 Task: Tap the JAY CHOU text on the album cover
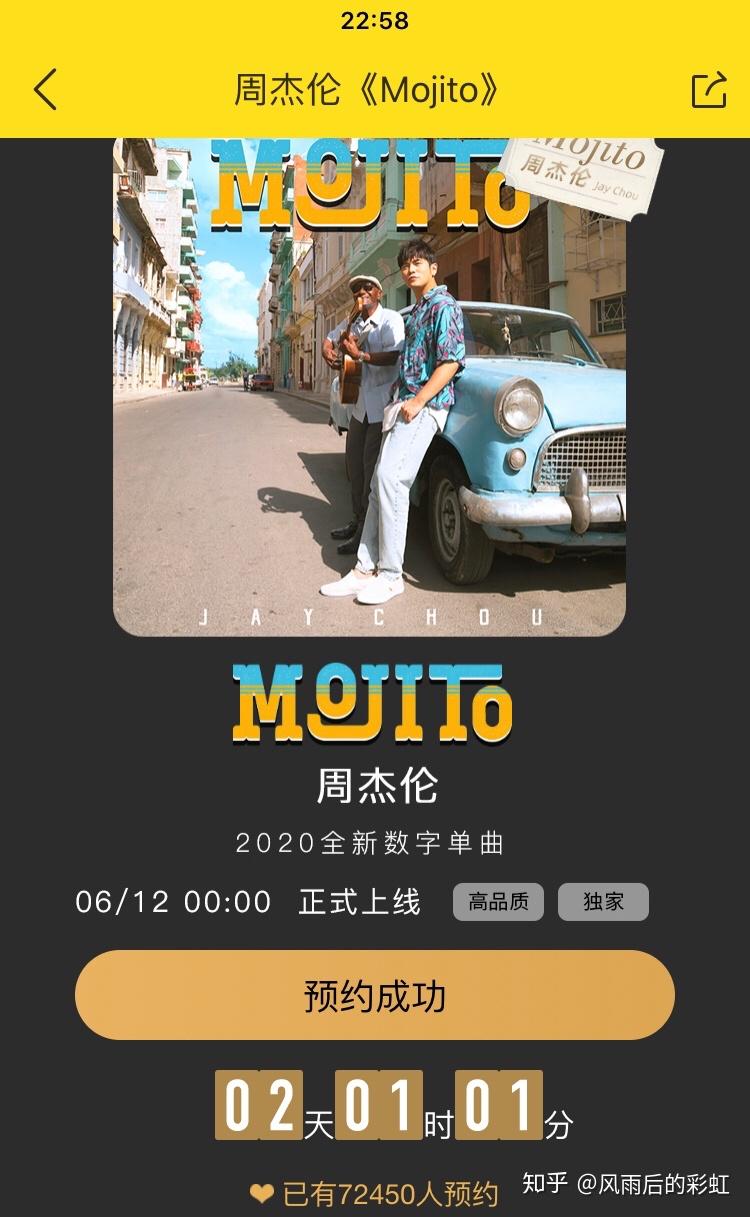tap(375, 617)
